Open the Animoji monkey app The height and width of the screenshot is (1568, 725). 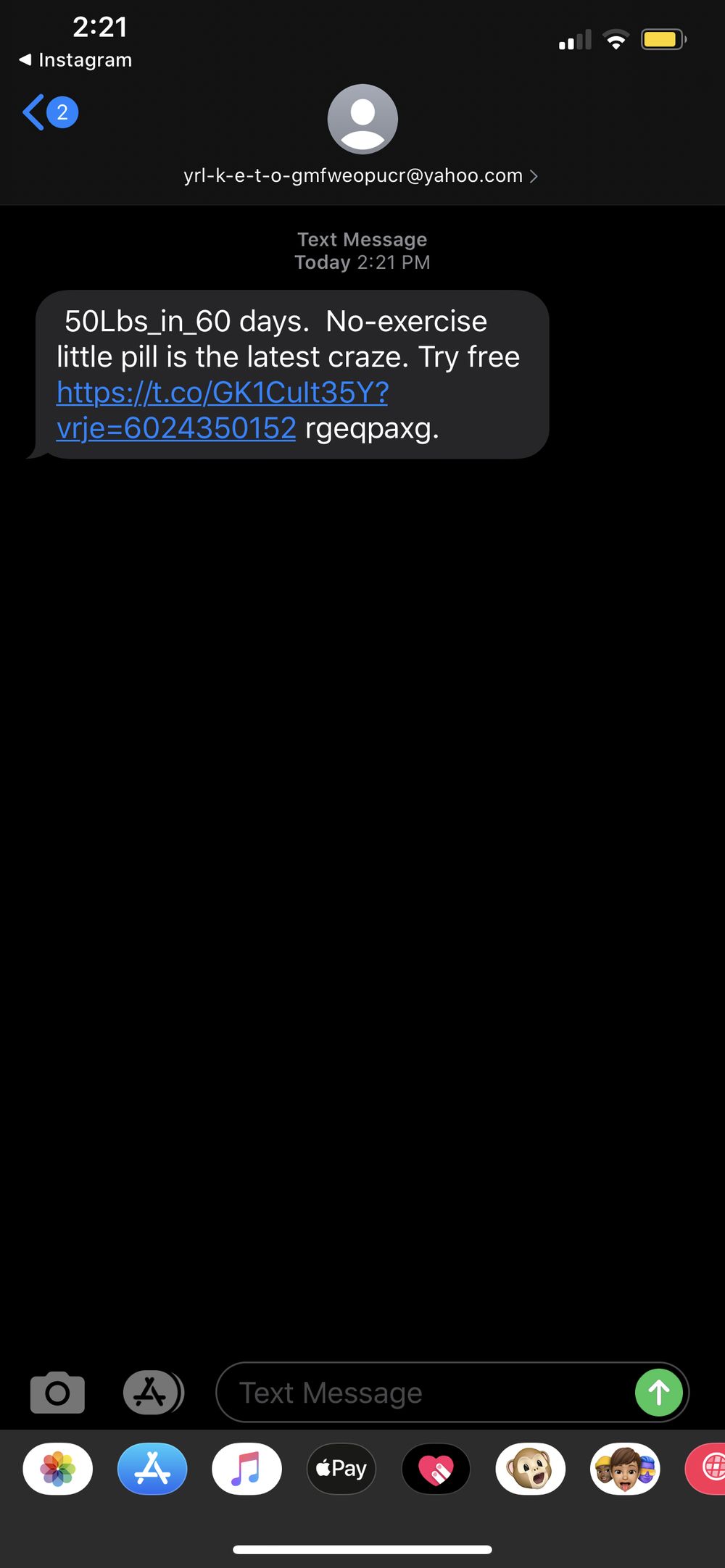pyautogui.click(x=530, y=1469)
